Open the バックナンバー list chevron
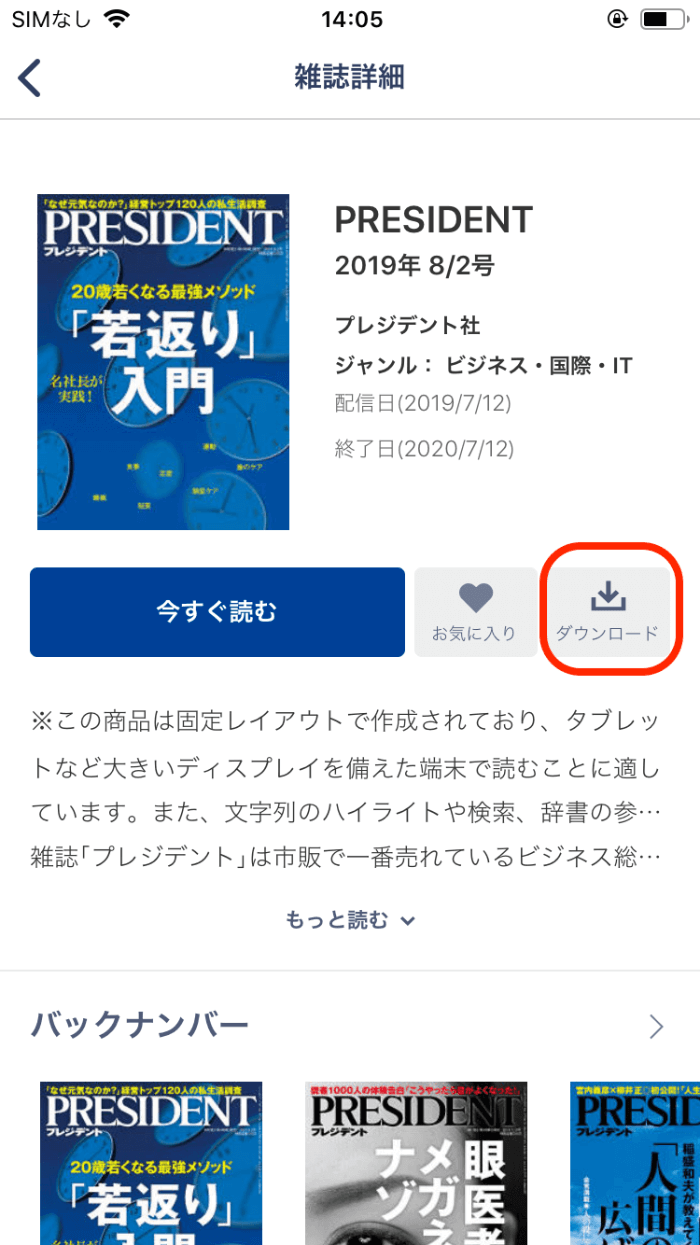The width and height of the screenshot is (700, 1245). pos(656,1027)
